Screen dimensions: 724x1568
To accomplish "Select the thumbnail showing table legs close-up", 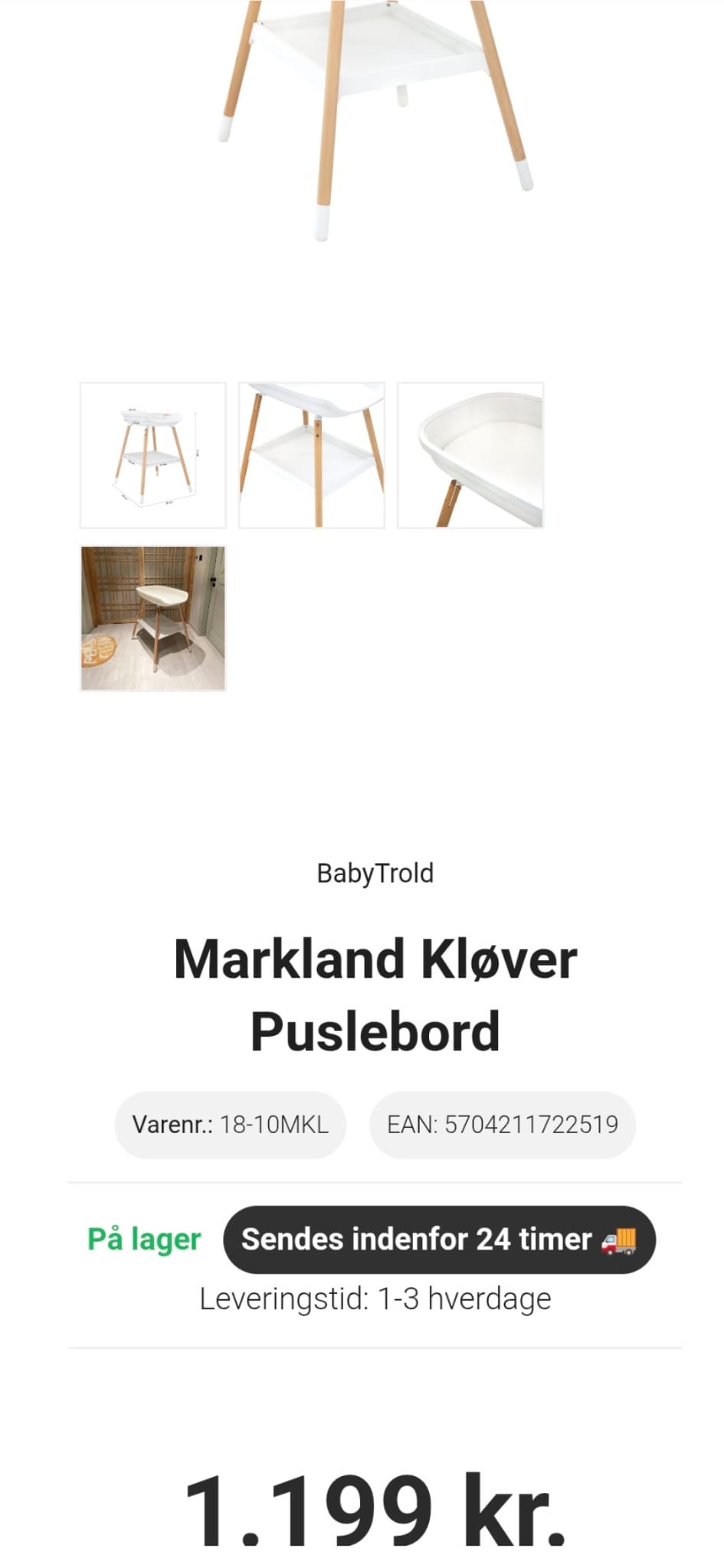I will (x=310, y=453).
